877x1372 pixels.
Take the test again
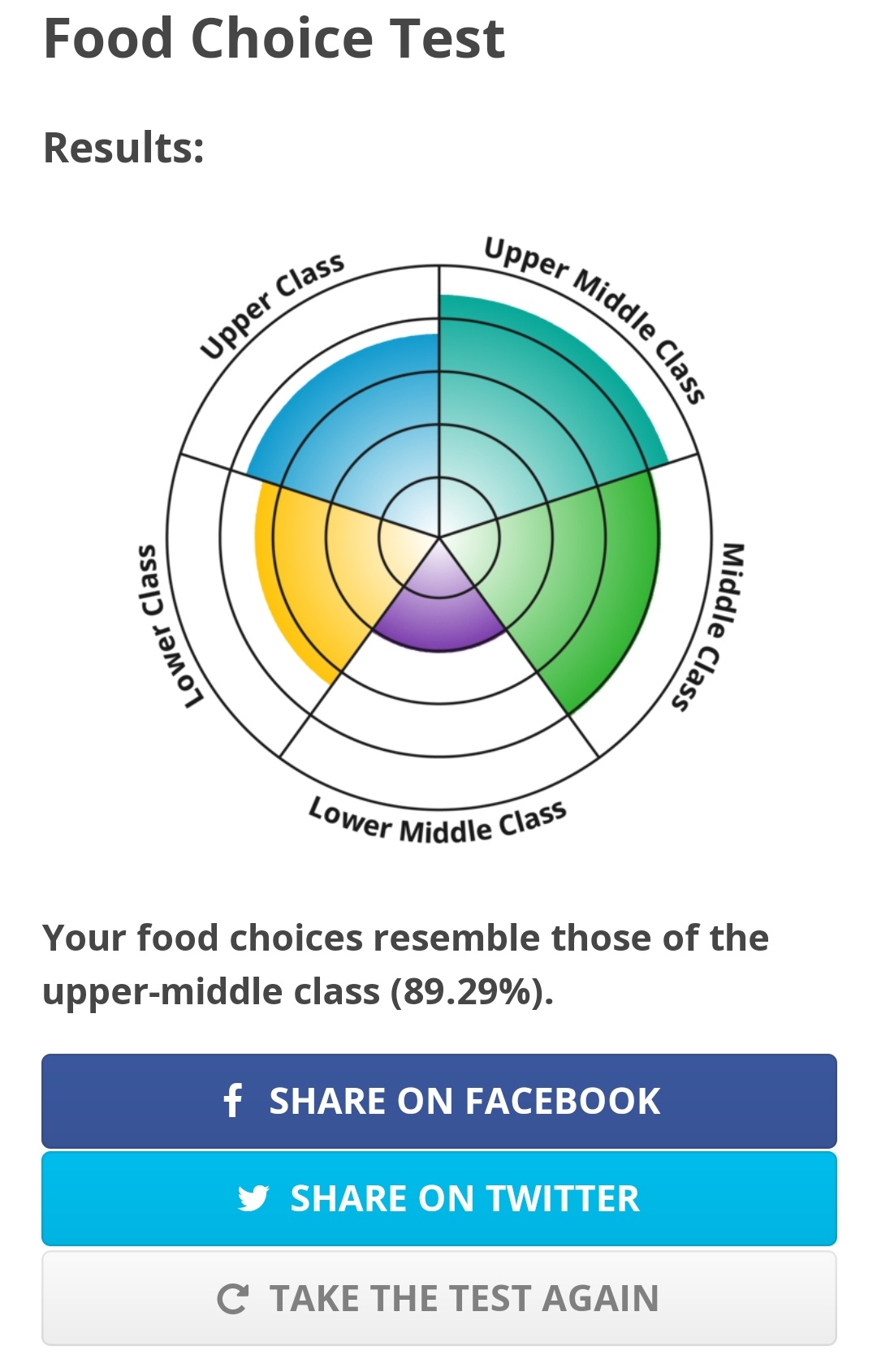coord(438,1297)
